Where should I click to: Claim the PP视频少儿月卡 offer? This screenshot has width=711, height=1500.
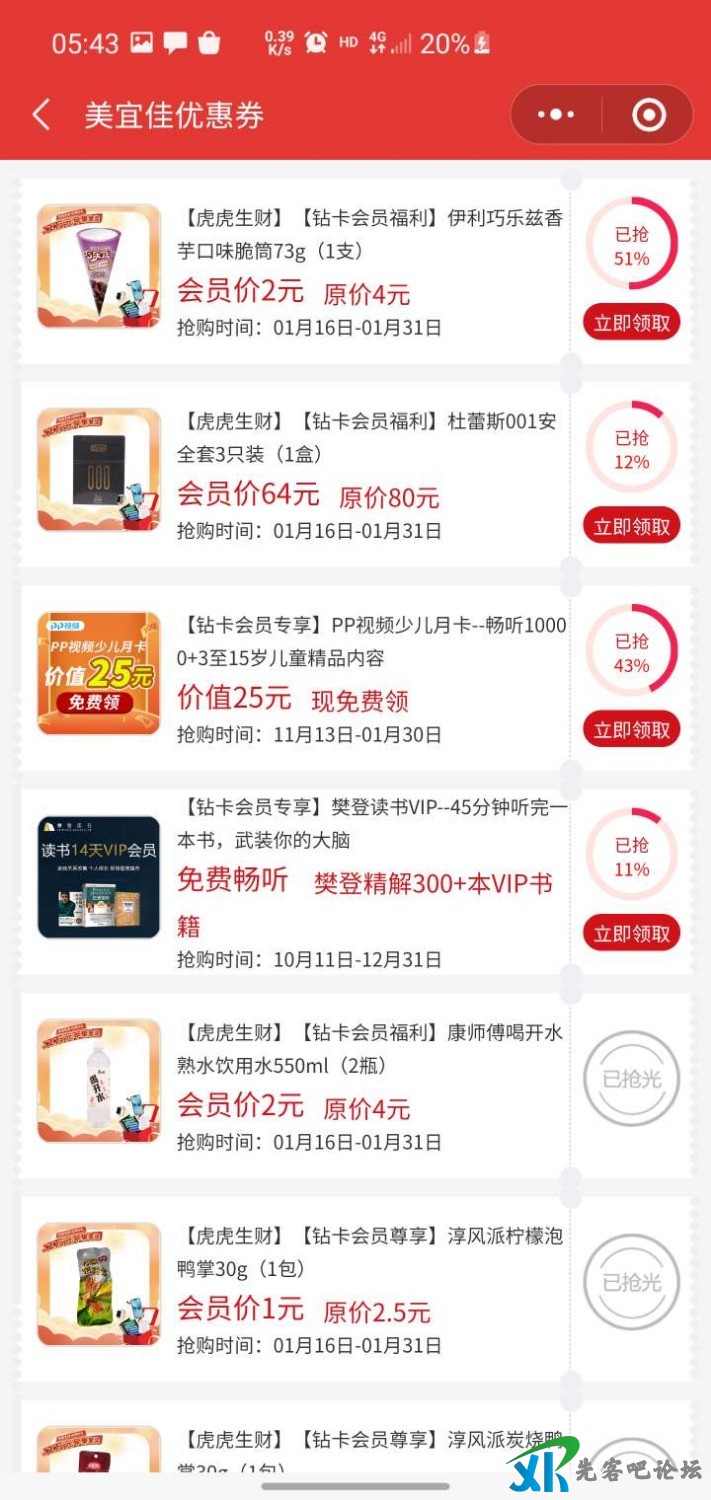tap(631, 730)
